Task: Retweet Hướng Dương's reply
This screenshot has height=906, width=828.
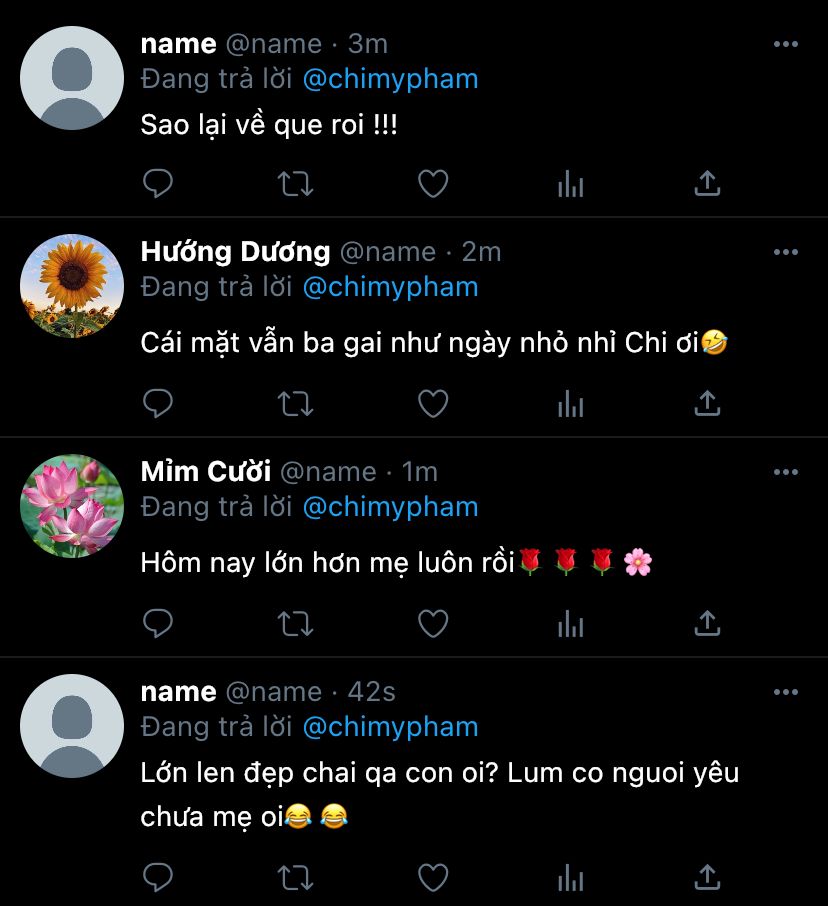Action: click(295, 403)
